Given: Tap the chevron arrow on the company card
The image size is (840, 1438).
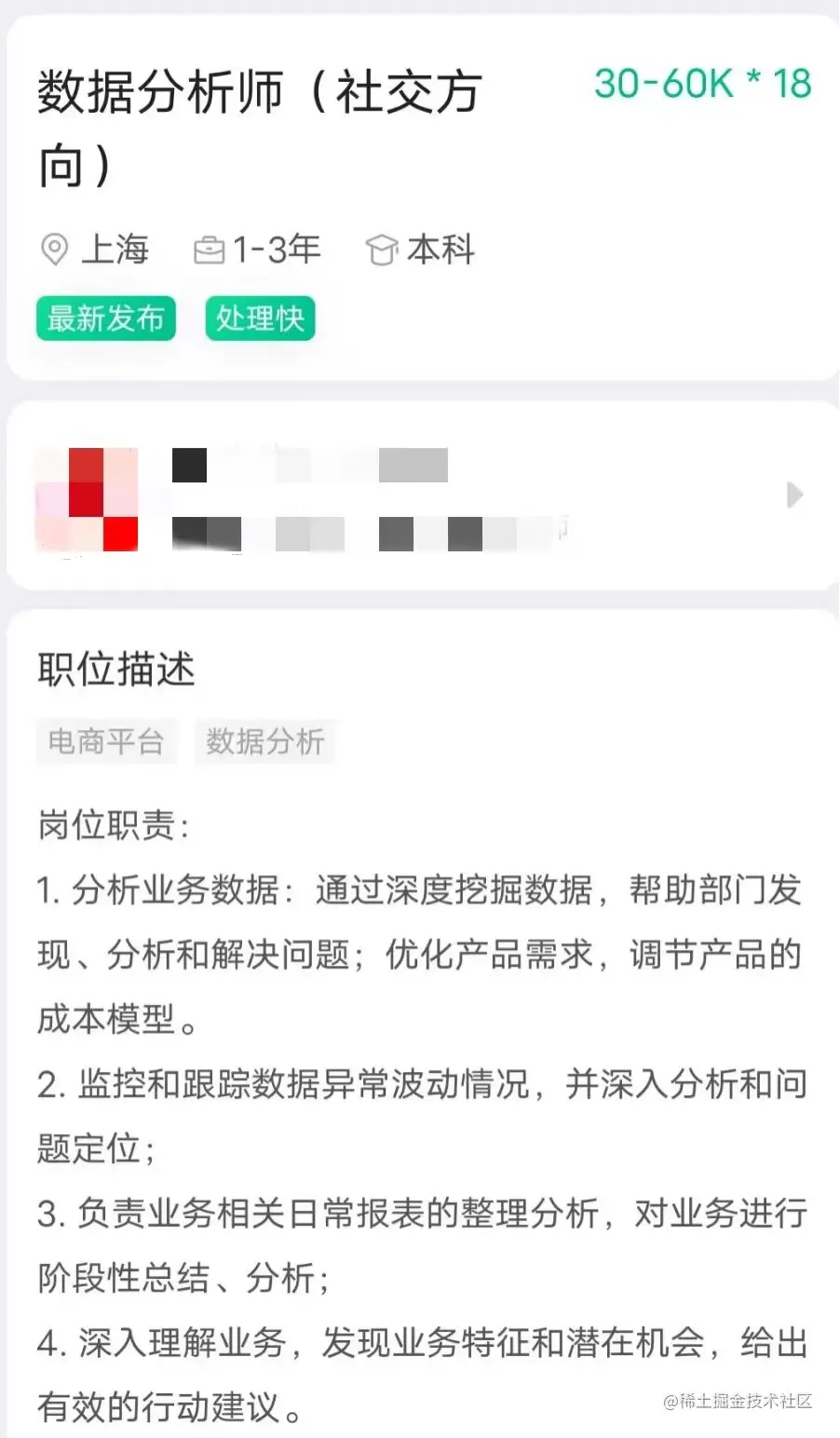Looking at the screenshot, I should click(794, 495).
